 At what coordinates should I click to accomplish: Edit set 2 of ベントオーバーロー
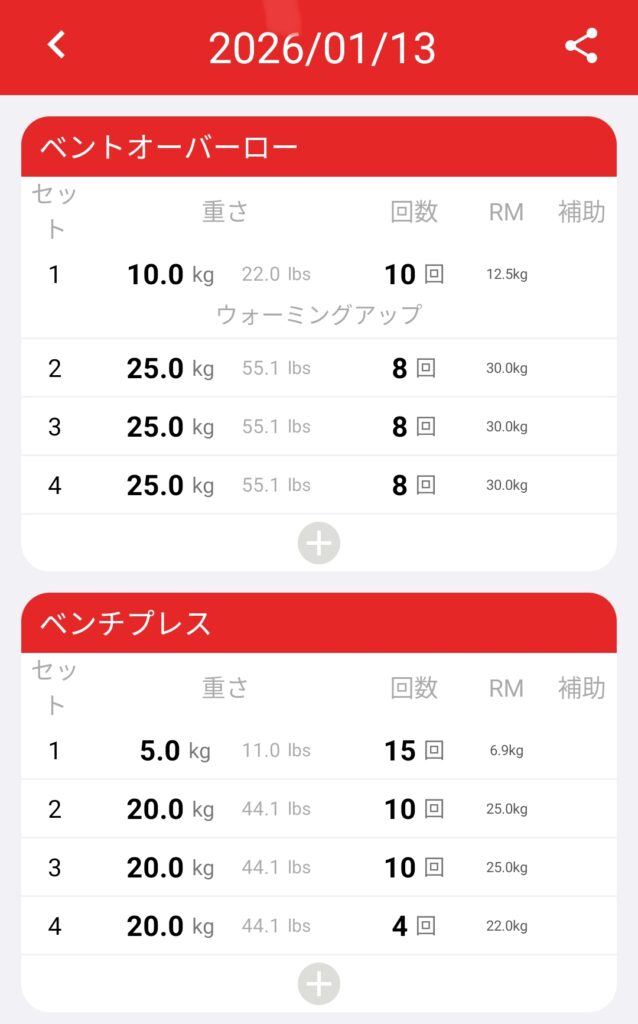318,369
